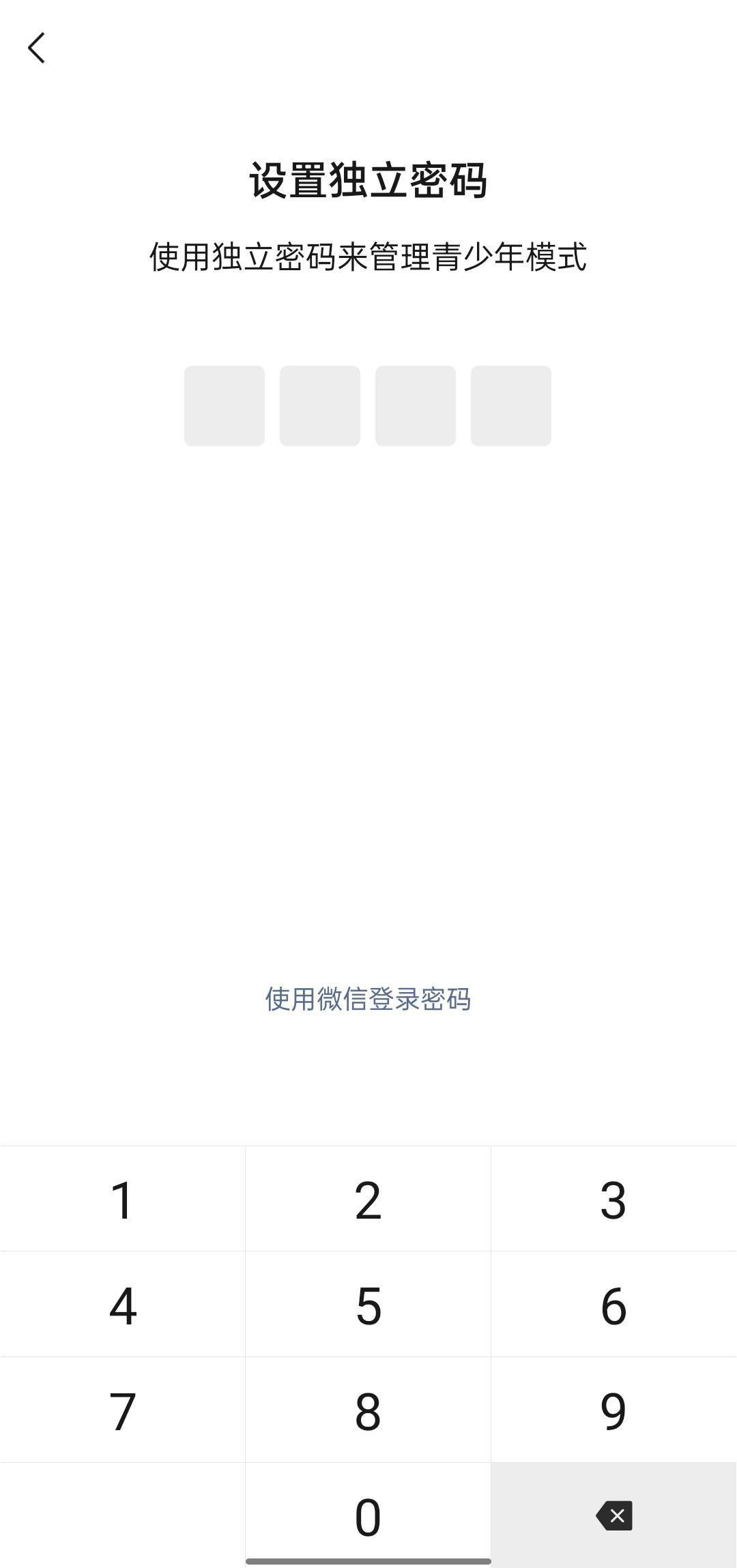Enter digit 5 on the keypad
The width and height of the screenshot is (737, 1568).
tap(368, 1305)
